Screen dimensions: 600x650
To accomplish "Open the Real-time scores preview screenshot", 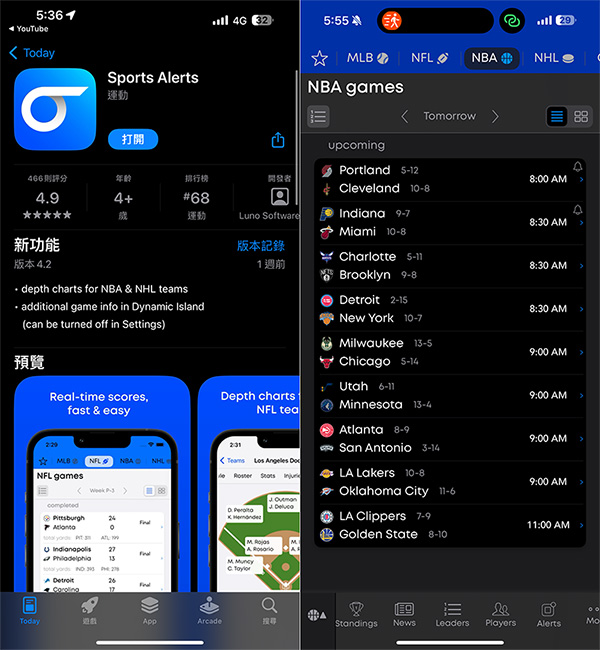I will (x=99, y=484).
